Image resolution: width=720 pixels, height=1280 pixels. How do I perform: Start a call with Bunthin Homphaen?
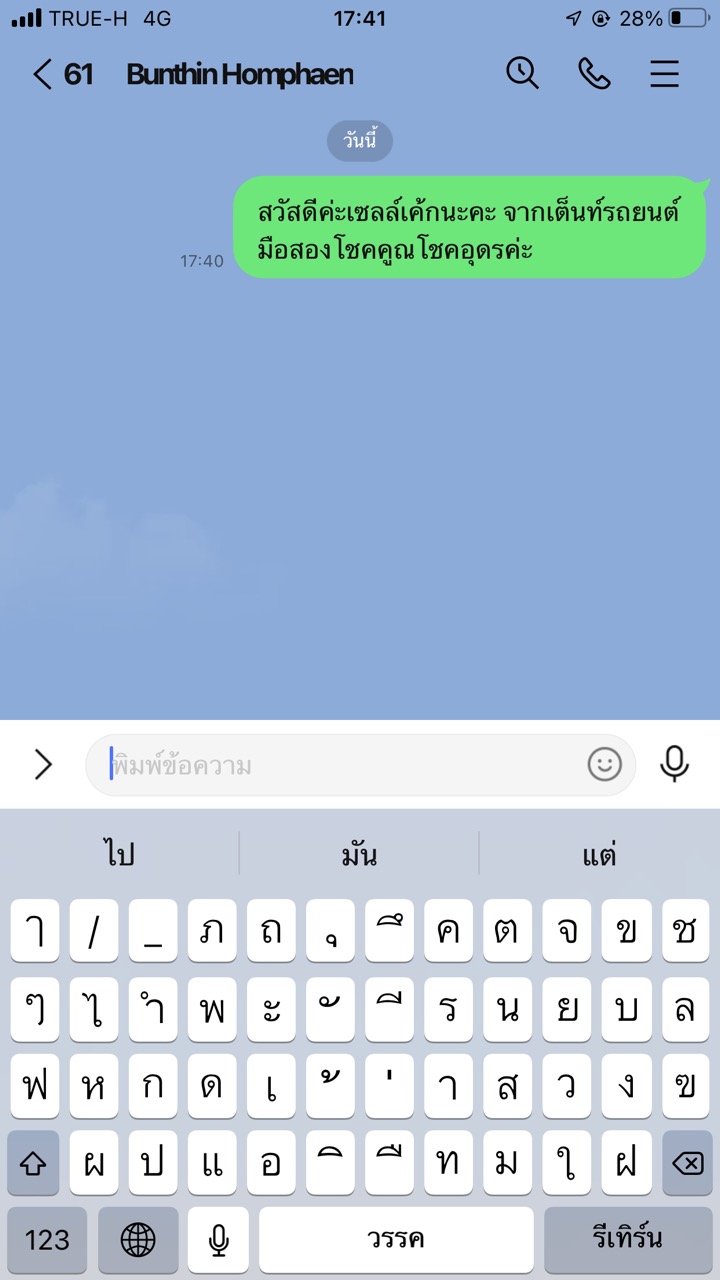594,73
